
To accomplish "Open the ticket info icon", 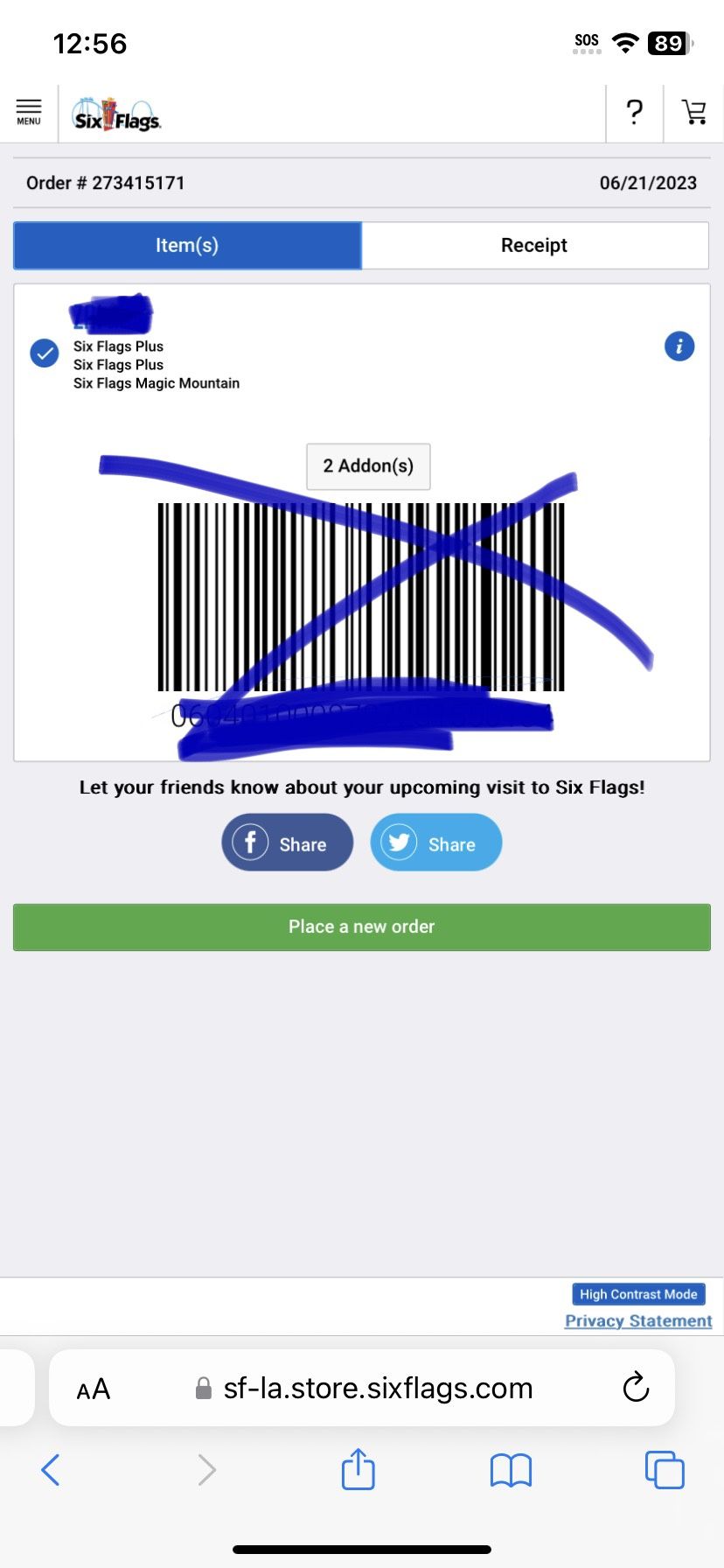I will pyautogui.click(x=679, y=346).
